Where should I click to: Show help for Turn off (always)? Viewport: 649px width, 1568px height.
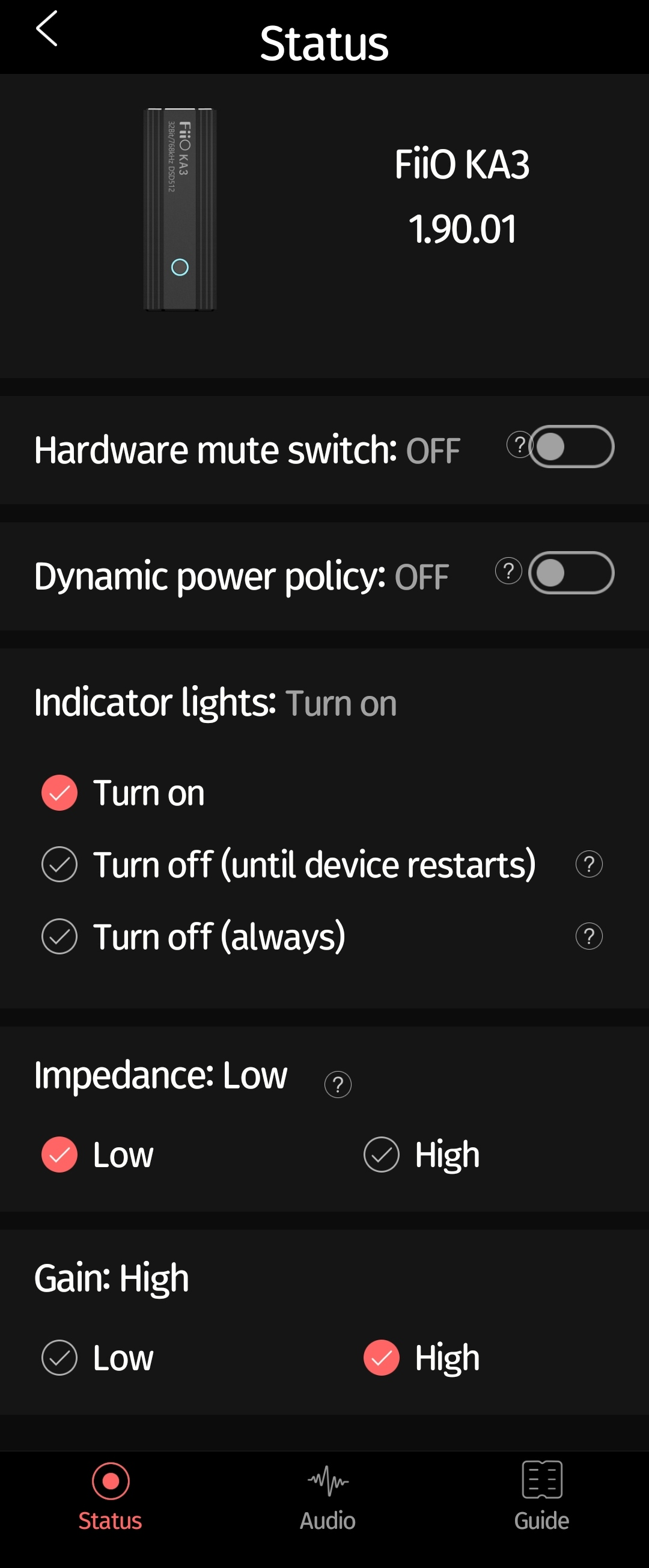coord(589,936)
